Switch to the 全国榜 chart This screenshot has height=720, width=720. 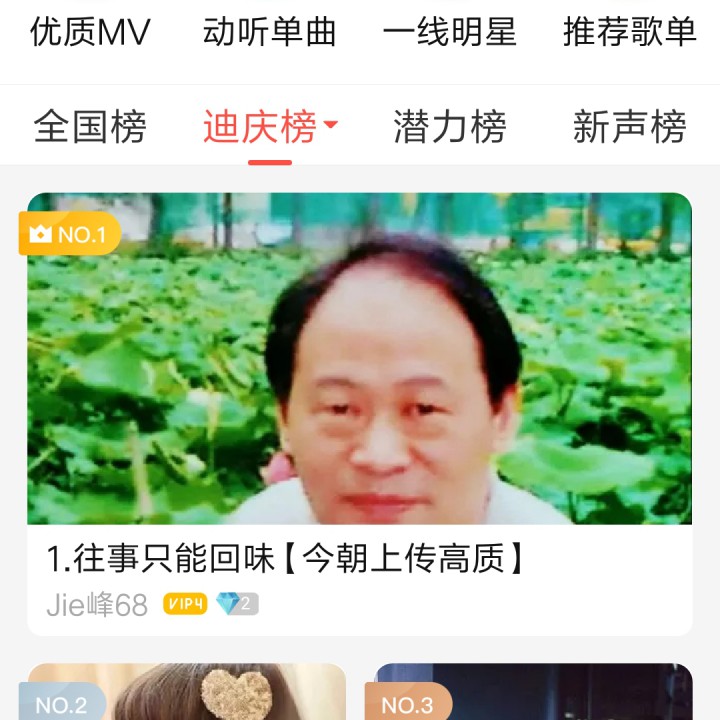pyautogui.click(x=90, y=127)
